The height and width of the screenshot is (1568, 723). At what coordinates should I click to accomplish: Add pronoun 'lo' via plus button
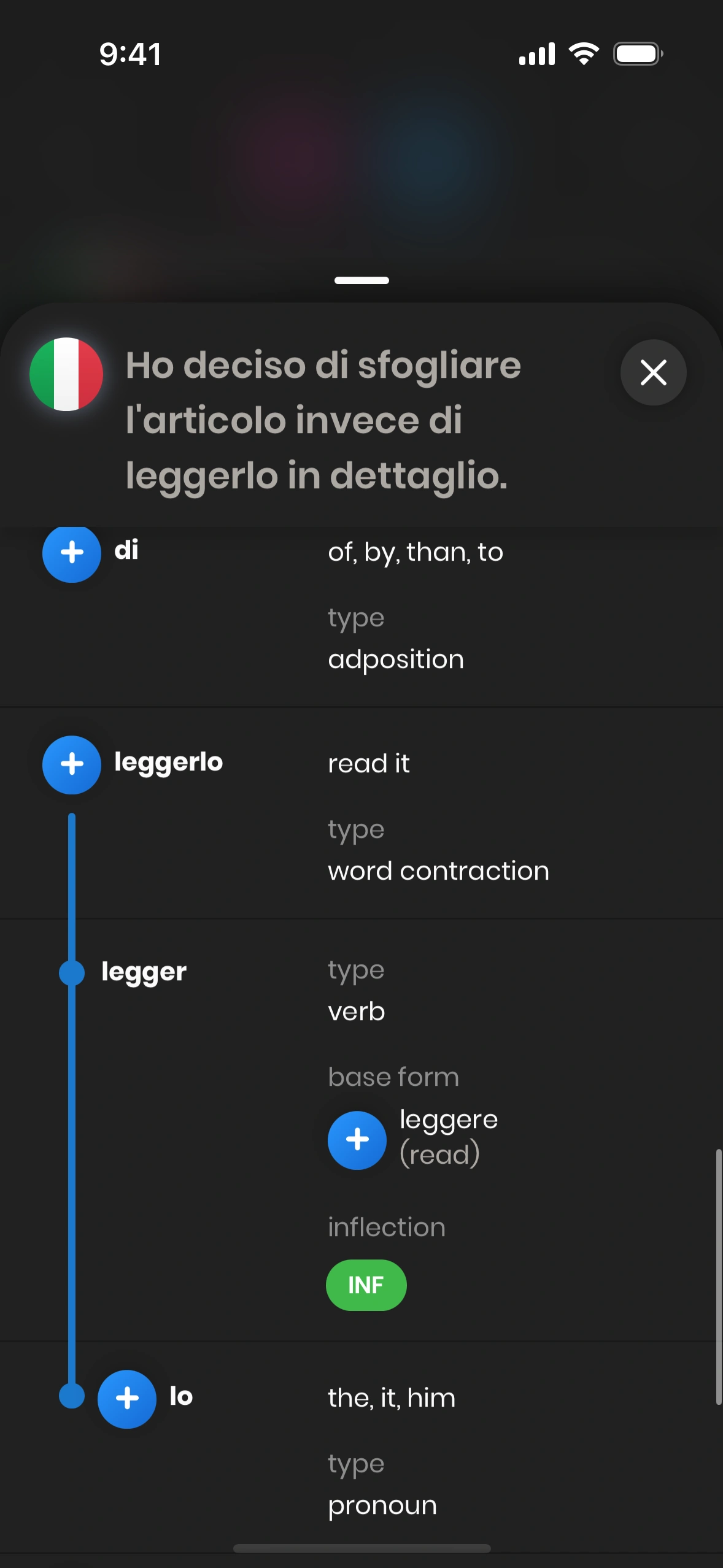pyautogui.click(x=127, y=1399)
